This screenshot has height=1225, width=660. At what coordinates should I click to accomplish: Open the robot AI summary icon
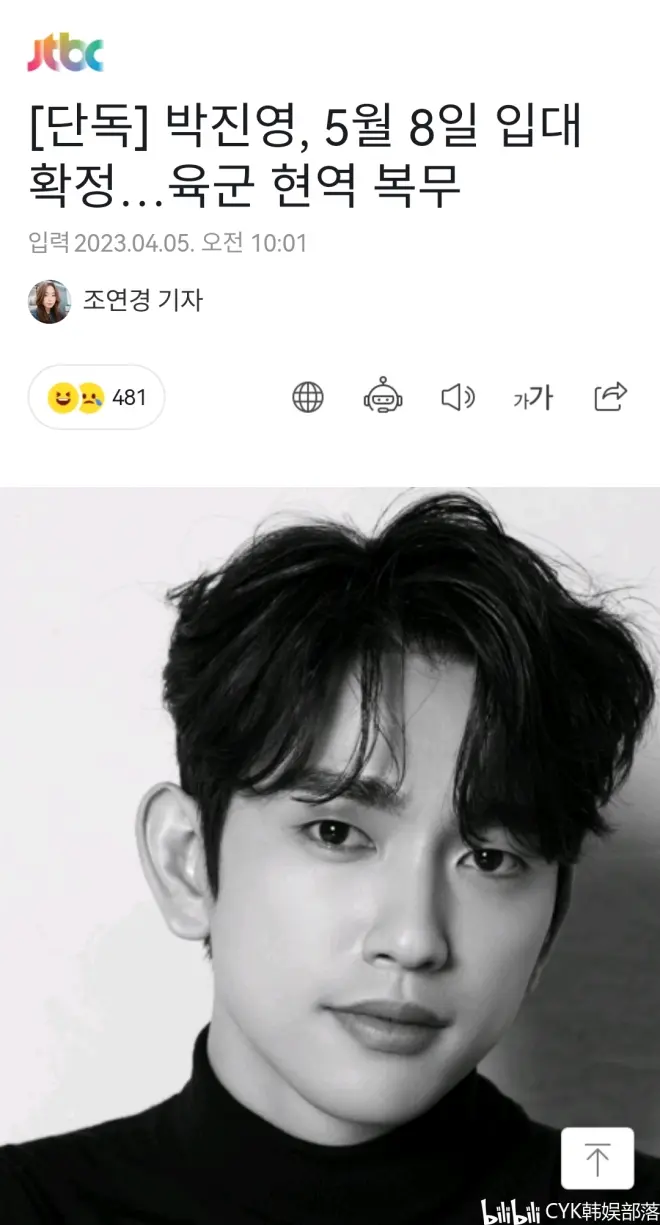382,397
